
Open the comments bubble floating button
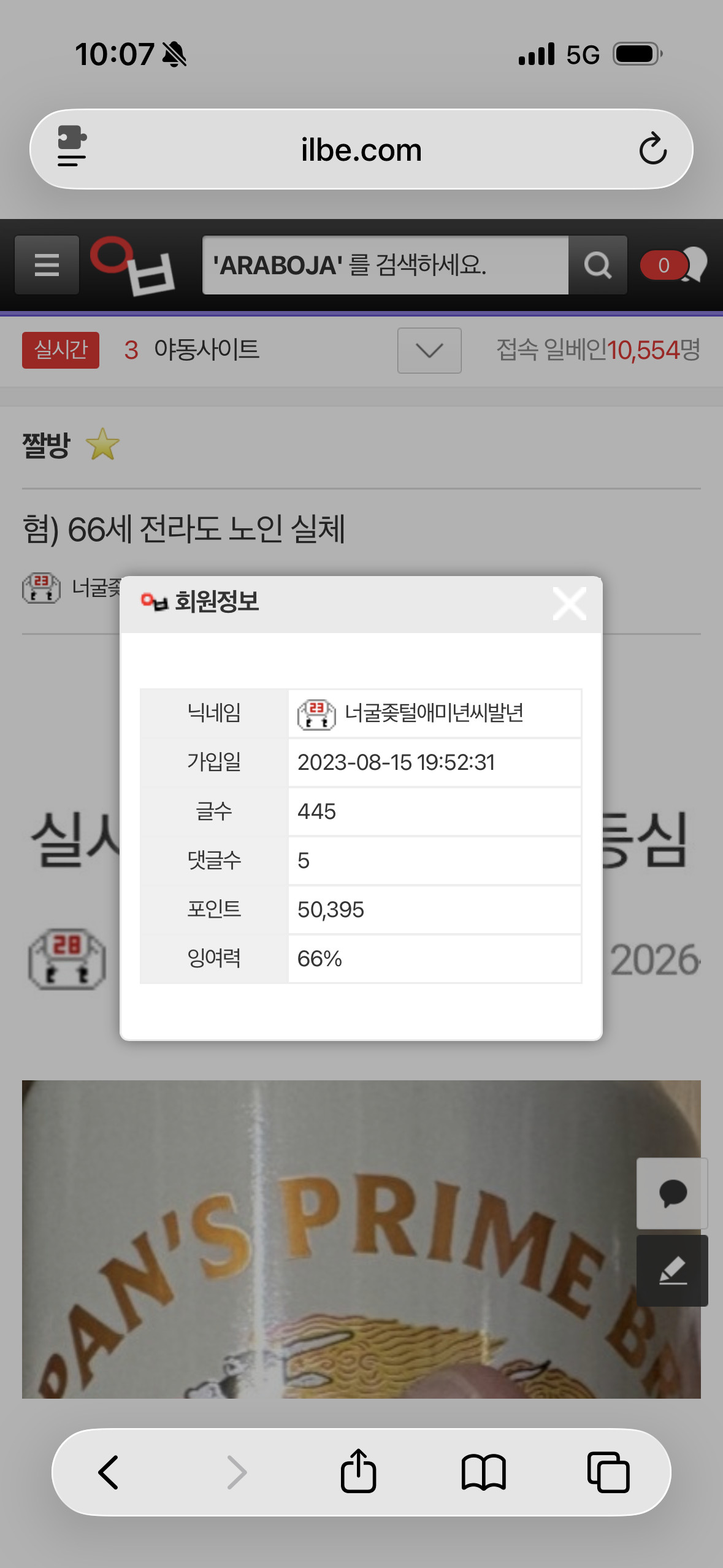click(672, 1193)
